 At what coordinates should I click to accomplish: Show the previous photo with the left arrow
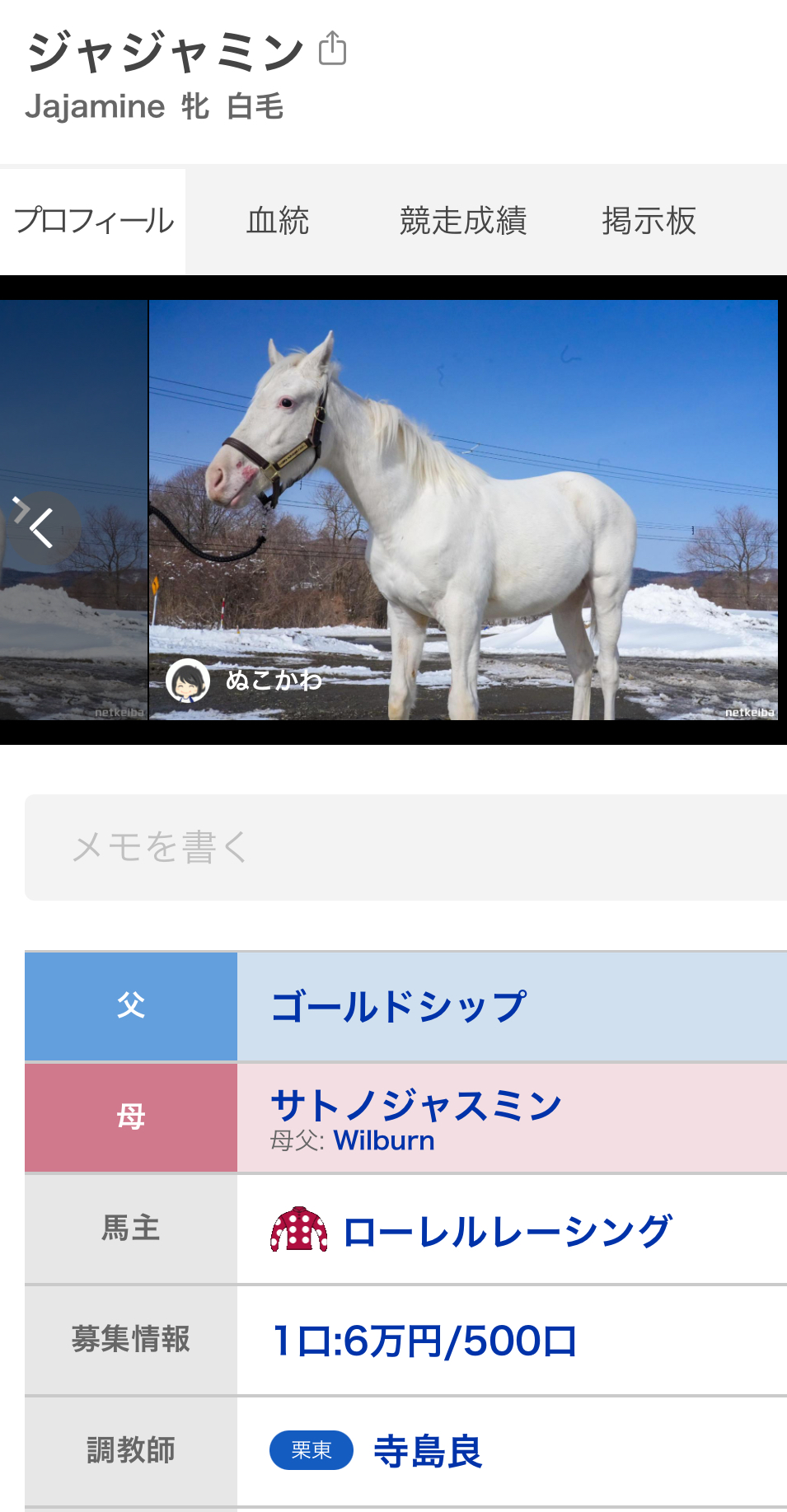(x=41, y=527)
